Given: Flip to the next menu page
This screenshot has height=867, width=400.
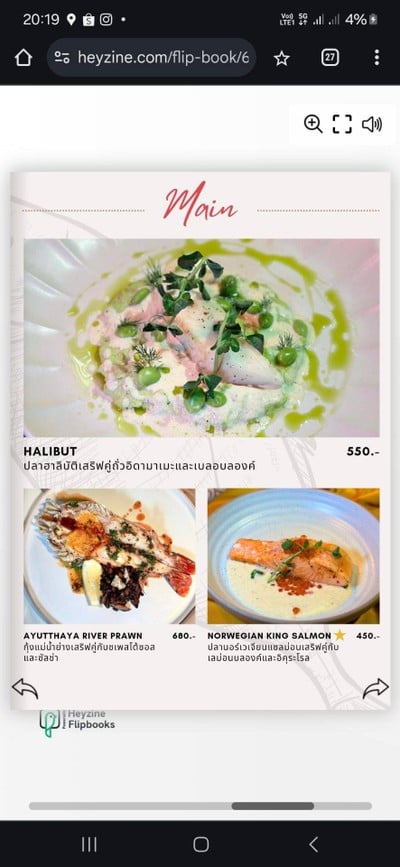Looking at the screenshot, I should coord(376,688).
